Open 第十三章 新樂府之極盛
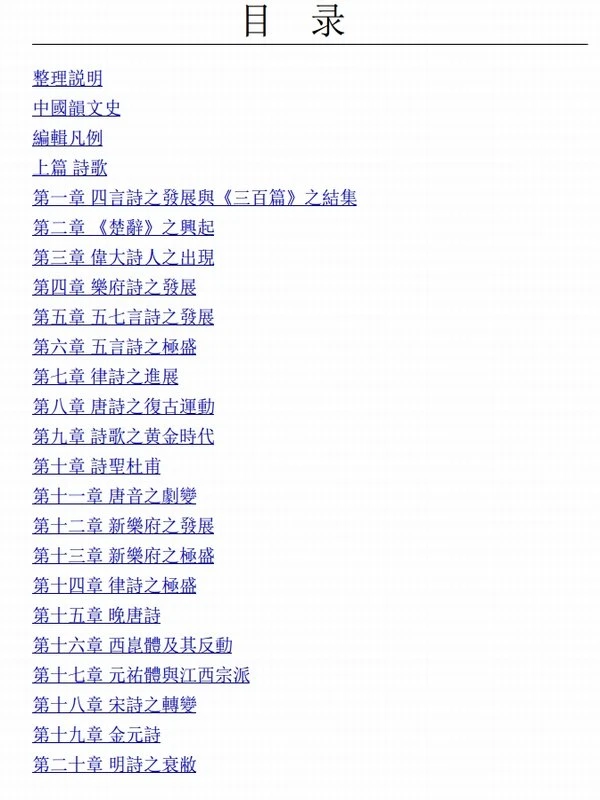The width and height of the screenshot is (600, 800). point(123,556)
